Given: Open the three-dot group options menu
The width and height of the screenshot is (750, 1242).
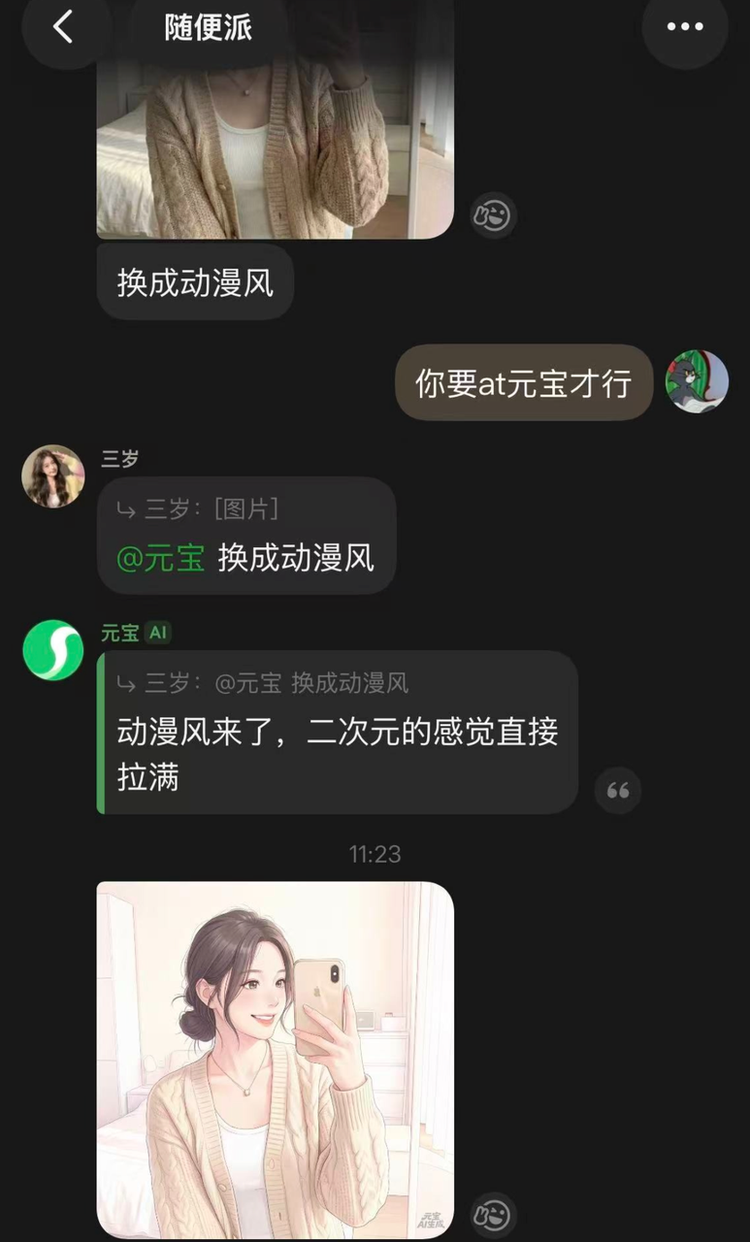Looking at the screenshot, I should tap(684, 28).
